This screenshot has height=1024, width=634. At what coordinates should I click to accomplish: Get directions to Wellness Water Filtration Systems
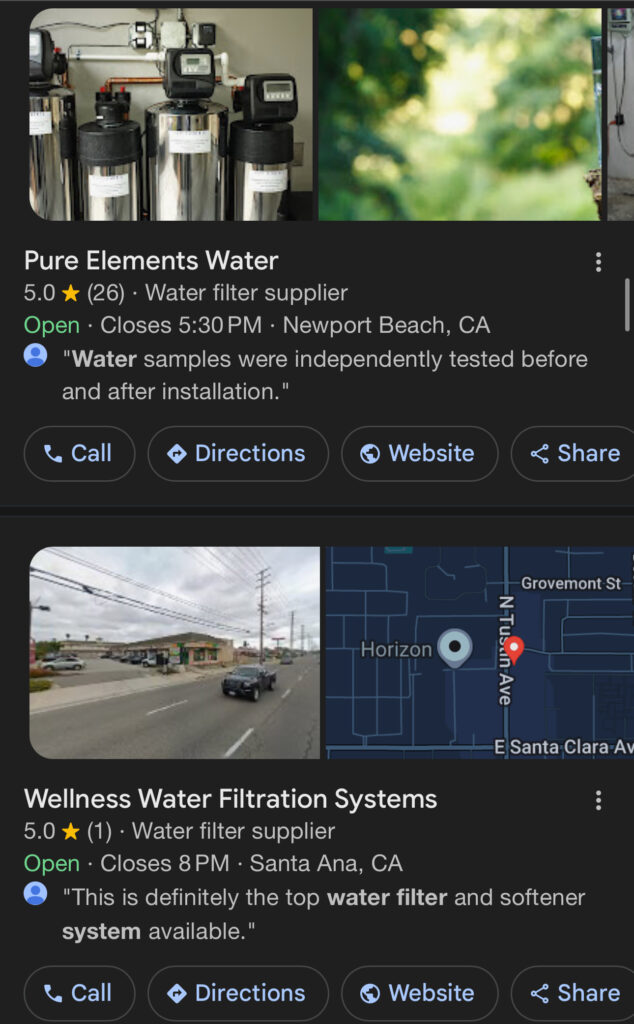coord(238,993)
